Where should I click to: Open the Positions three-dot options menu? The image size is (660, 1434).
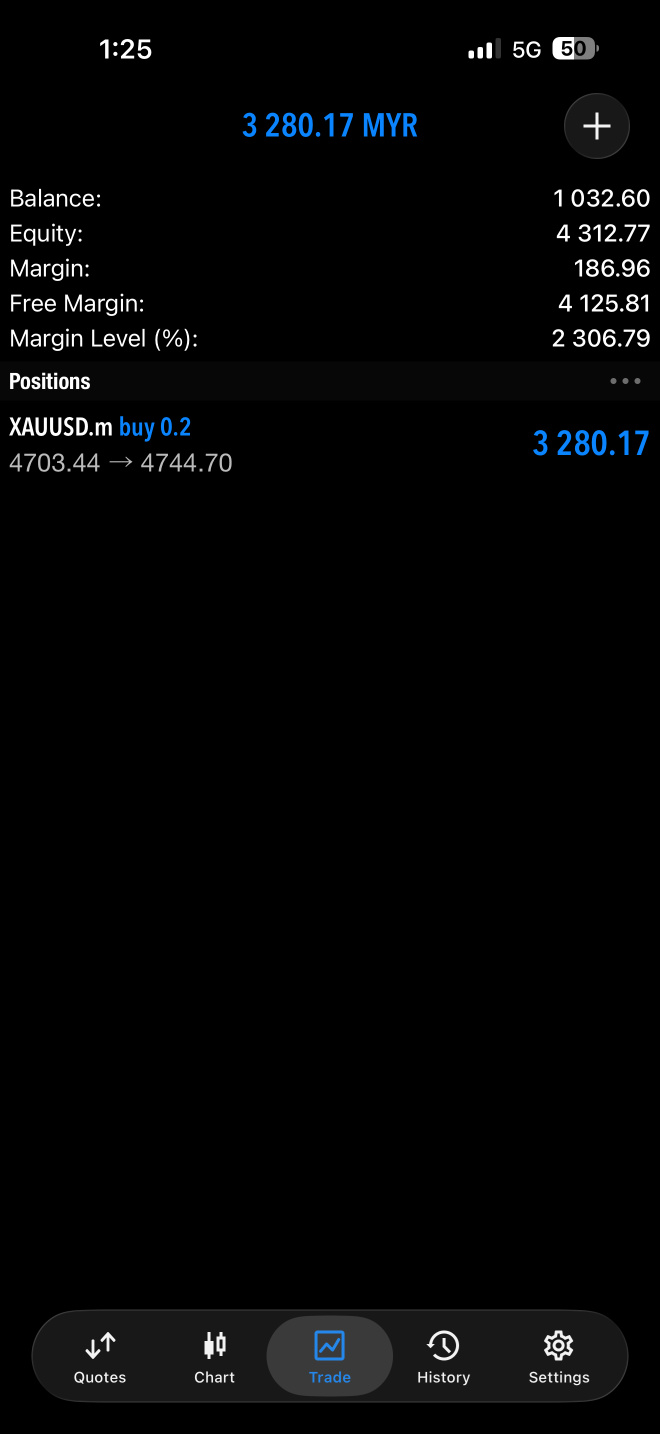tap(625, 381)
